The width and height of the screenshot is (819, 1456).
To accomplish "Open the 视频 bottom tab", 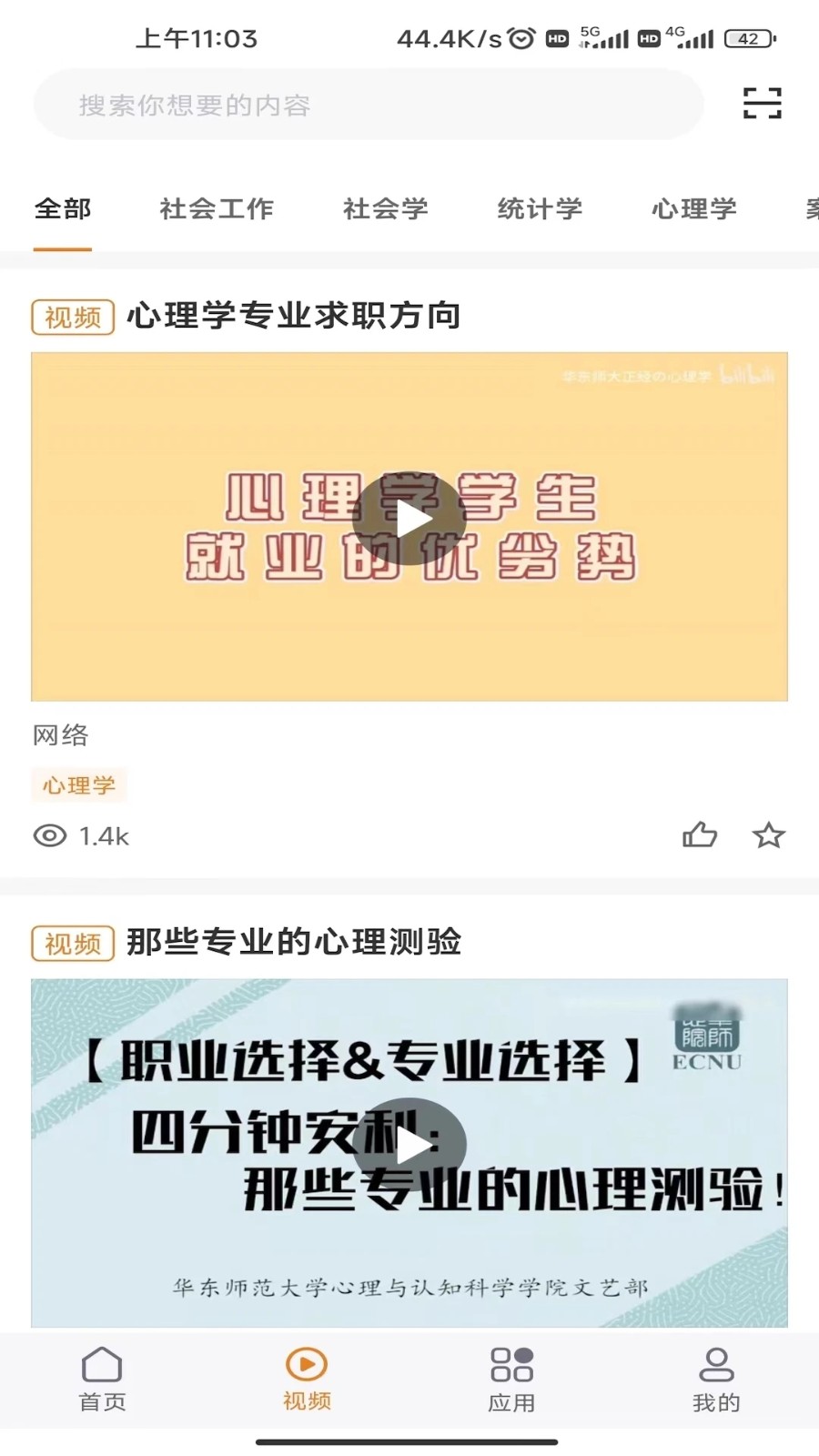I will 307,1380.
